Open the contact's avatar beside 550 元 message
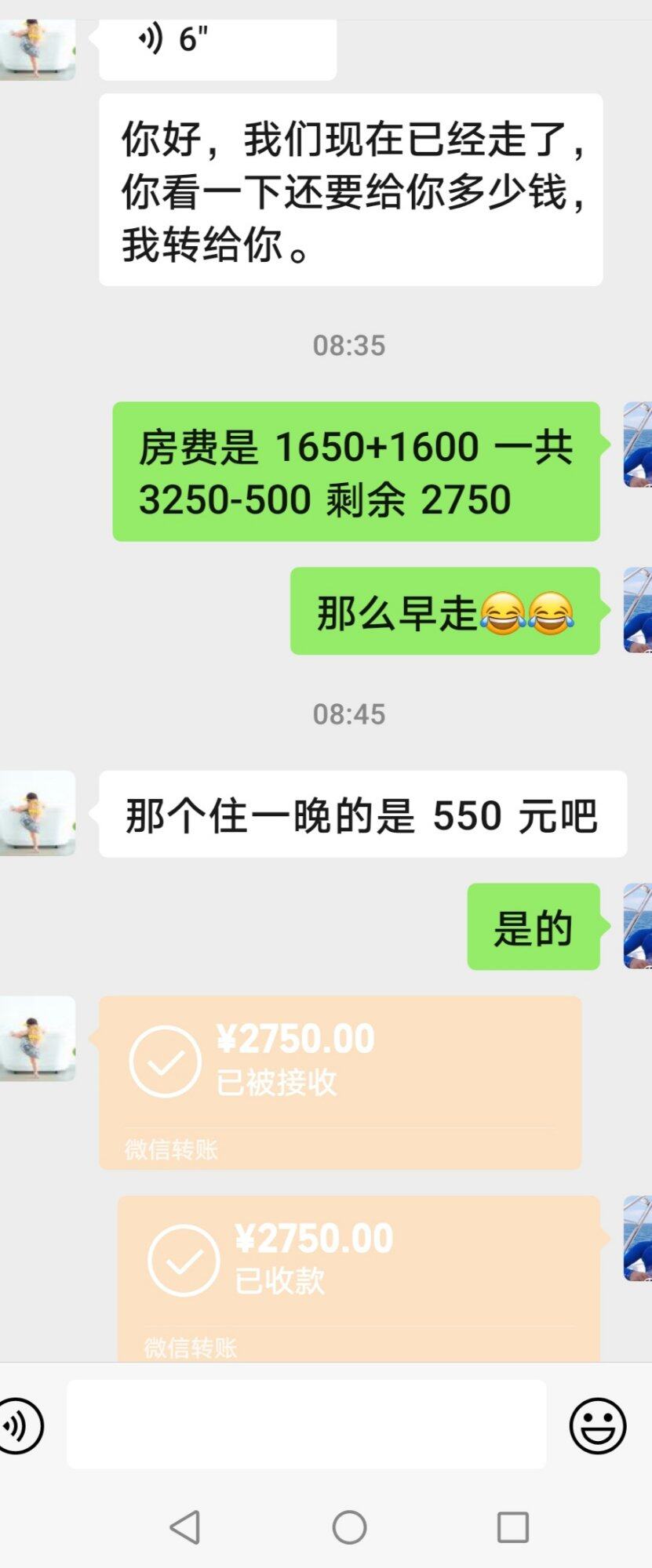This screenshot has width=652, height=1568. tap(36, 813)
